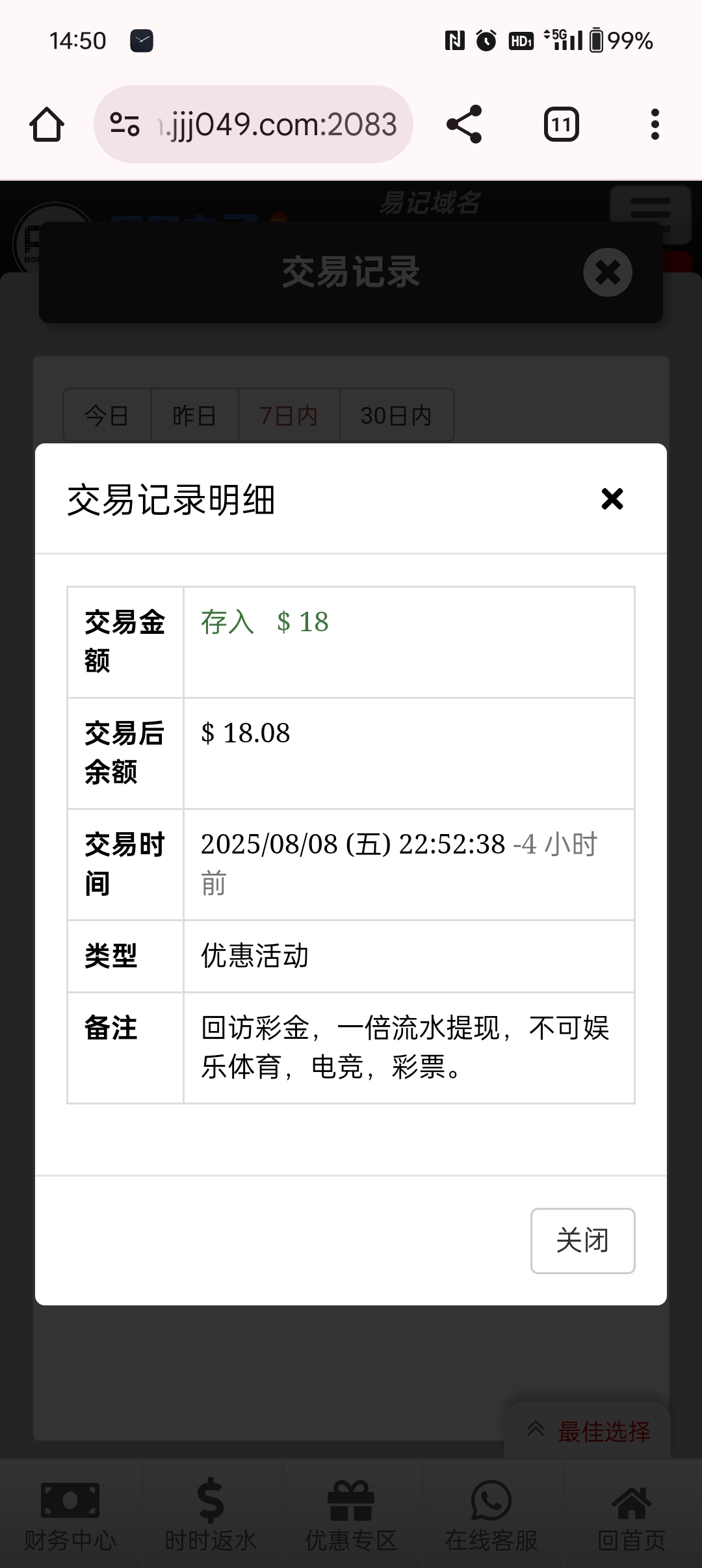The width and height of the screenshot is (702, 1568).
Task: Share this page from the browser toolbar
Action: click(464, 124)
